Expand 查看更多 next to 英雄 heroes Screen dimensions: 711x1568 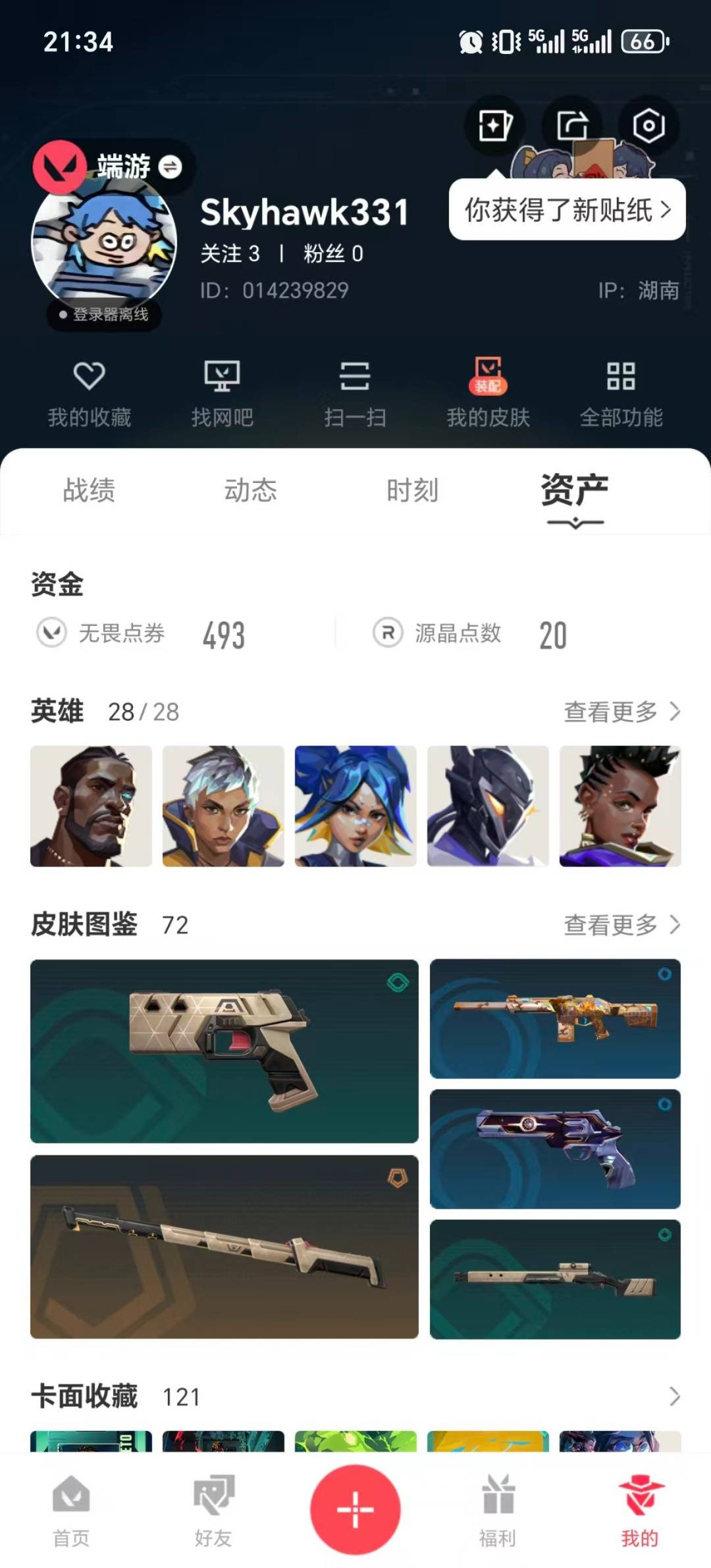point(619,711)
